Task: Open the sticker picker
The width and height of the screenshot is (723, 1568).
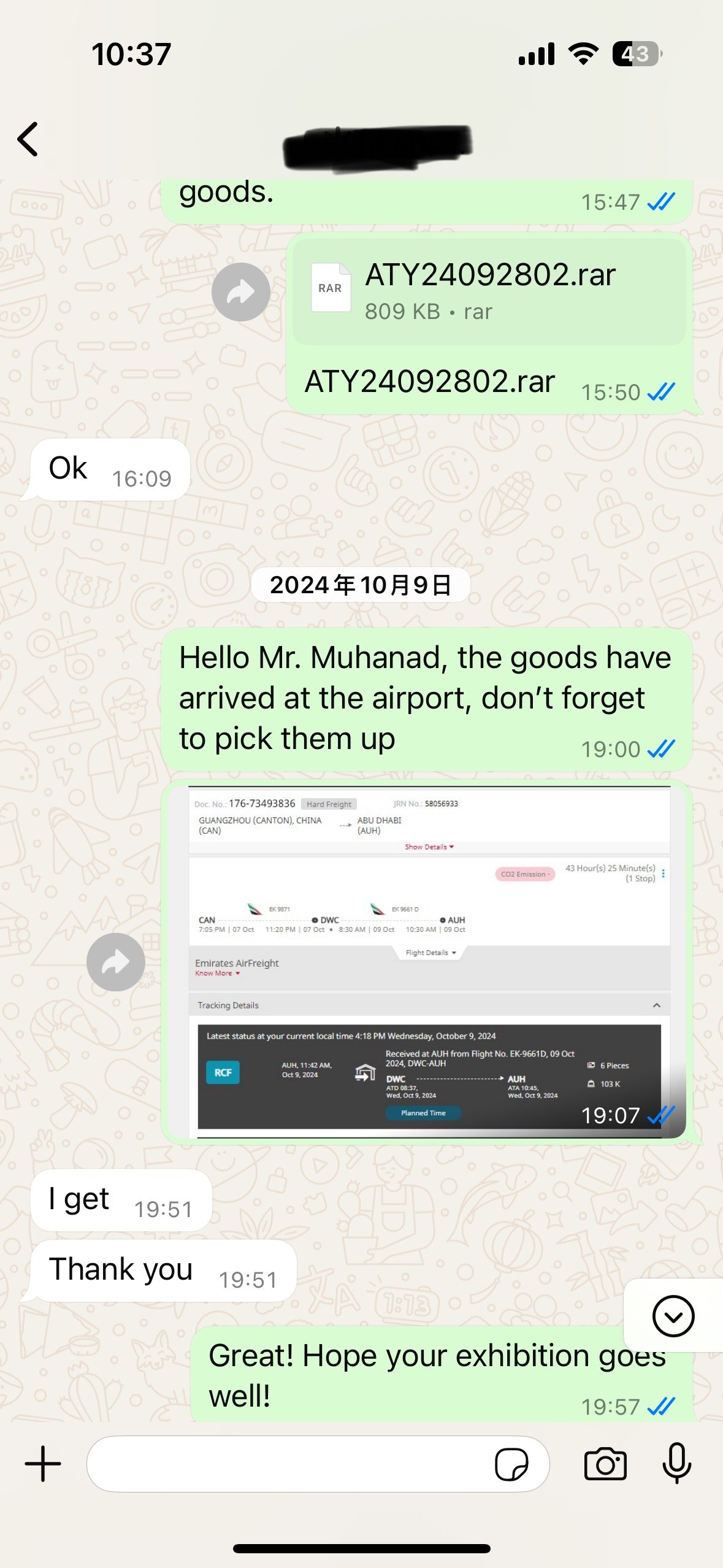Action: (511, 1464)
